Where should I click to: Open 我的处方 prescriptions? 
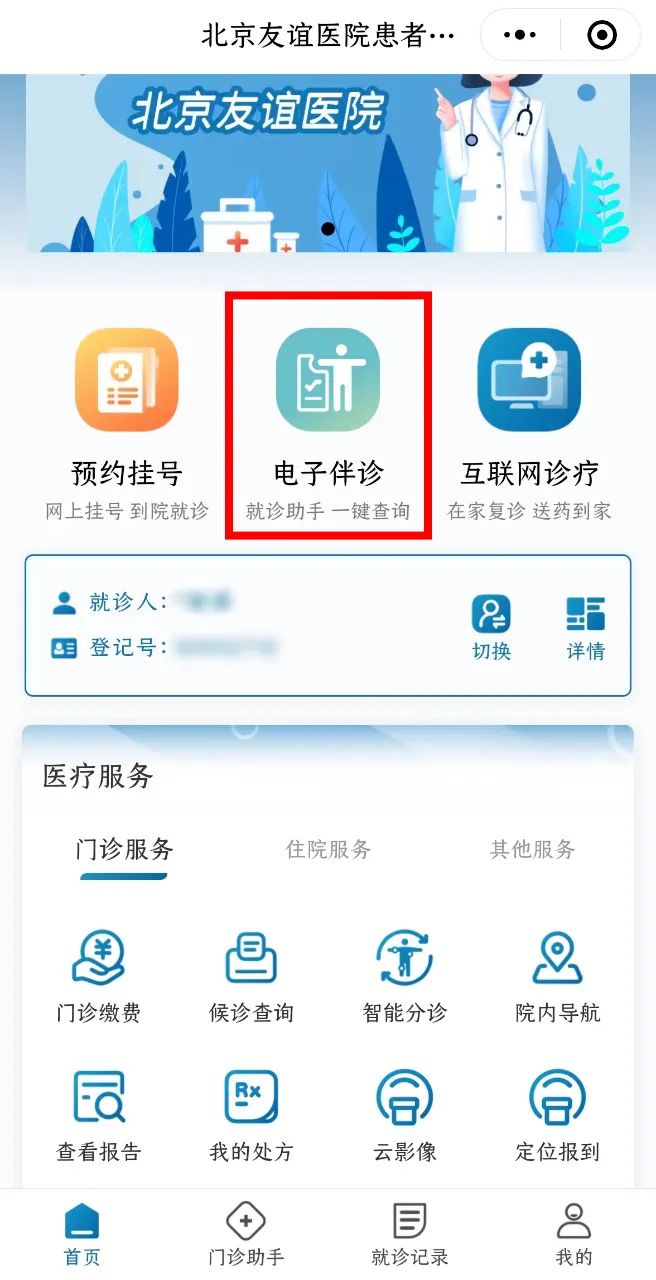point(251,1113)
